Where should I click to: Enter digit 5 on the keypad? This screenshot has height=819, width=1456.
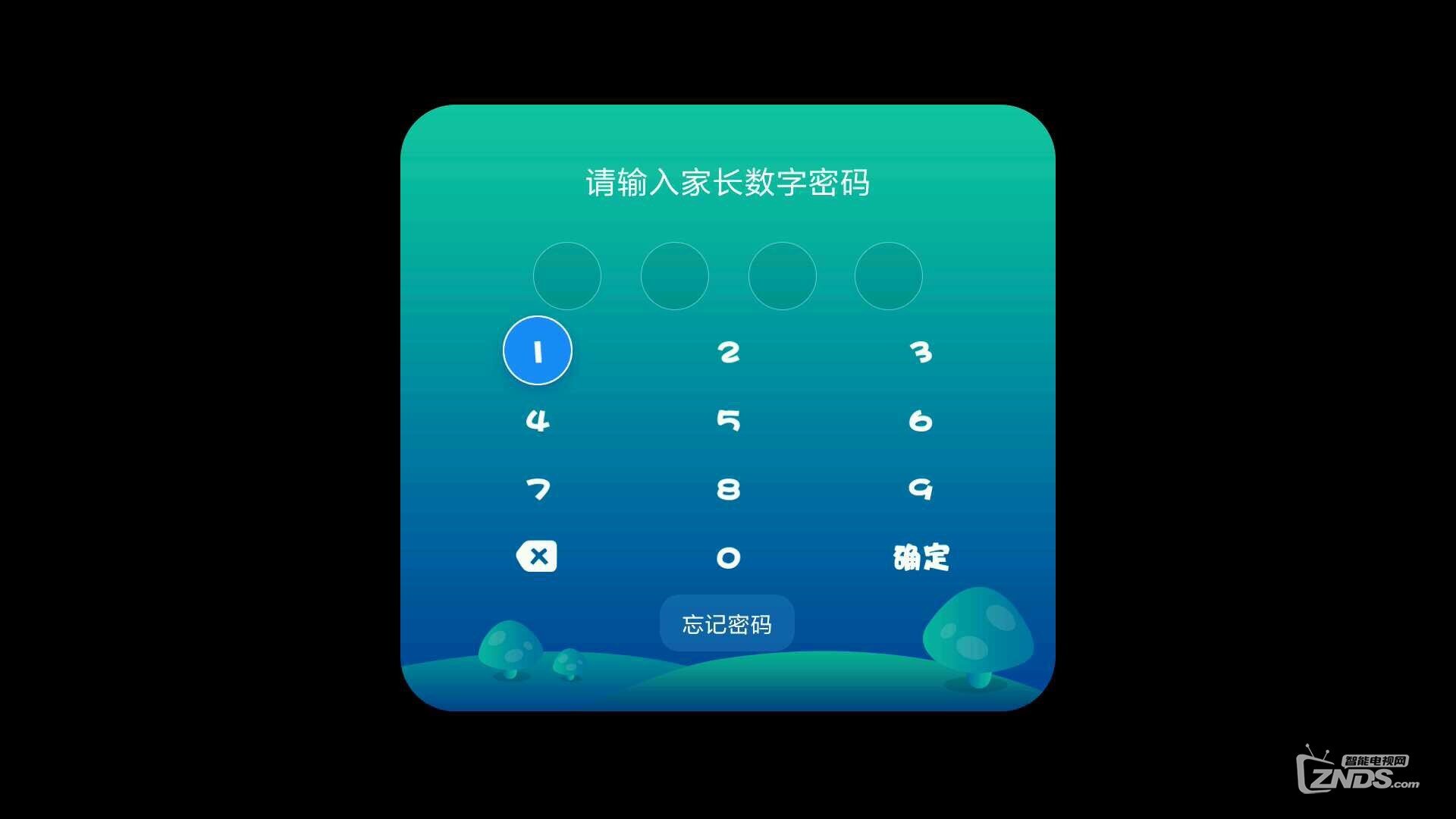[729, 420]
